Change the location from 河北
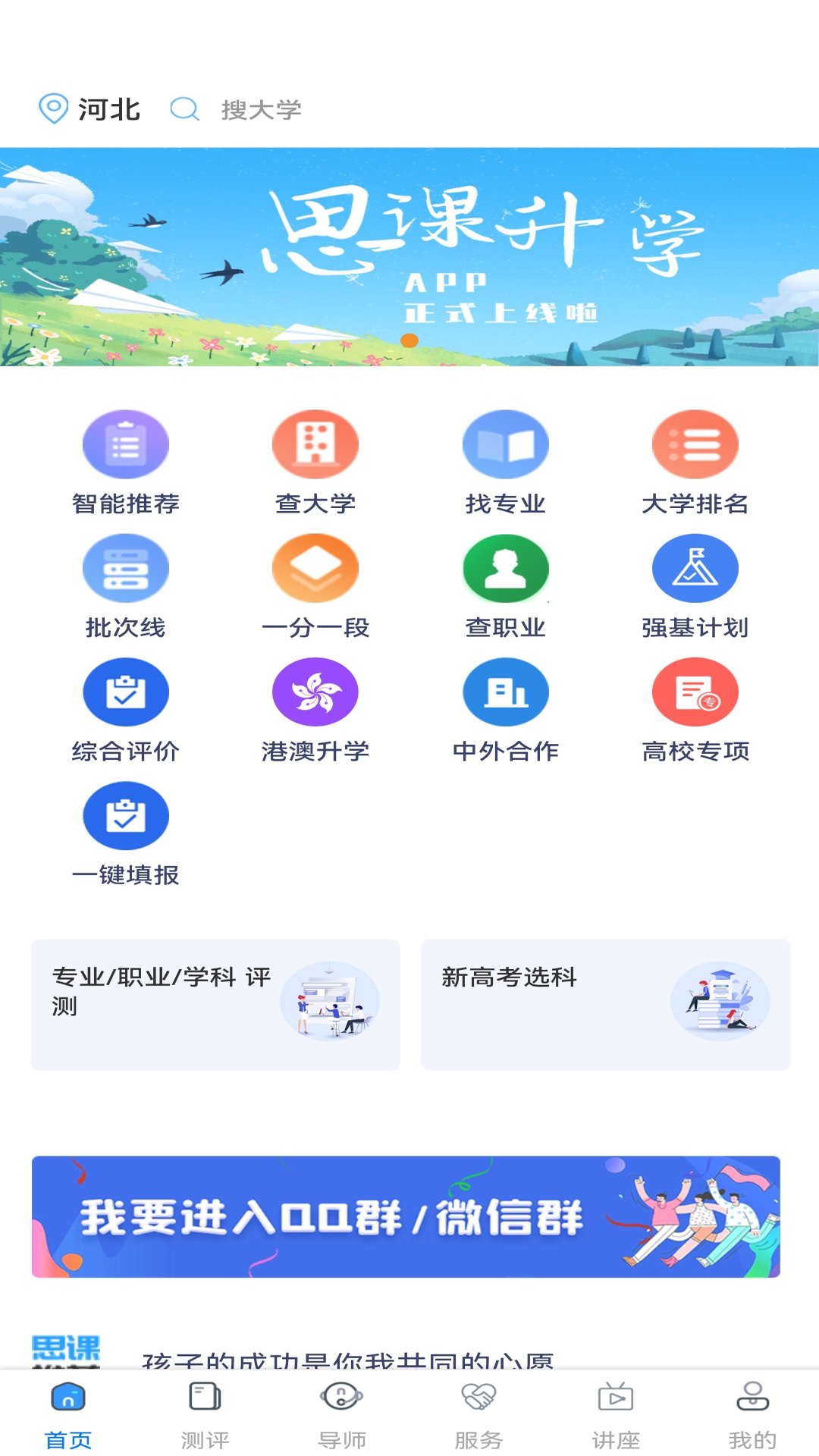This screenshot has height=1456, width=819. coord(89,109)
